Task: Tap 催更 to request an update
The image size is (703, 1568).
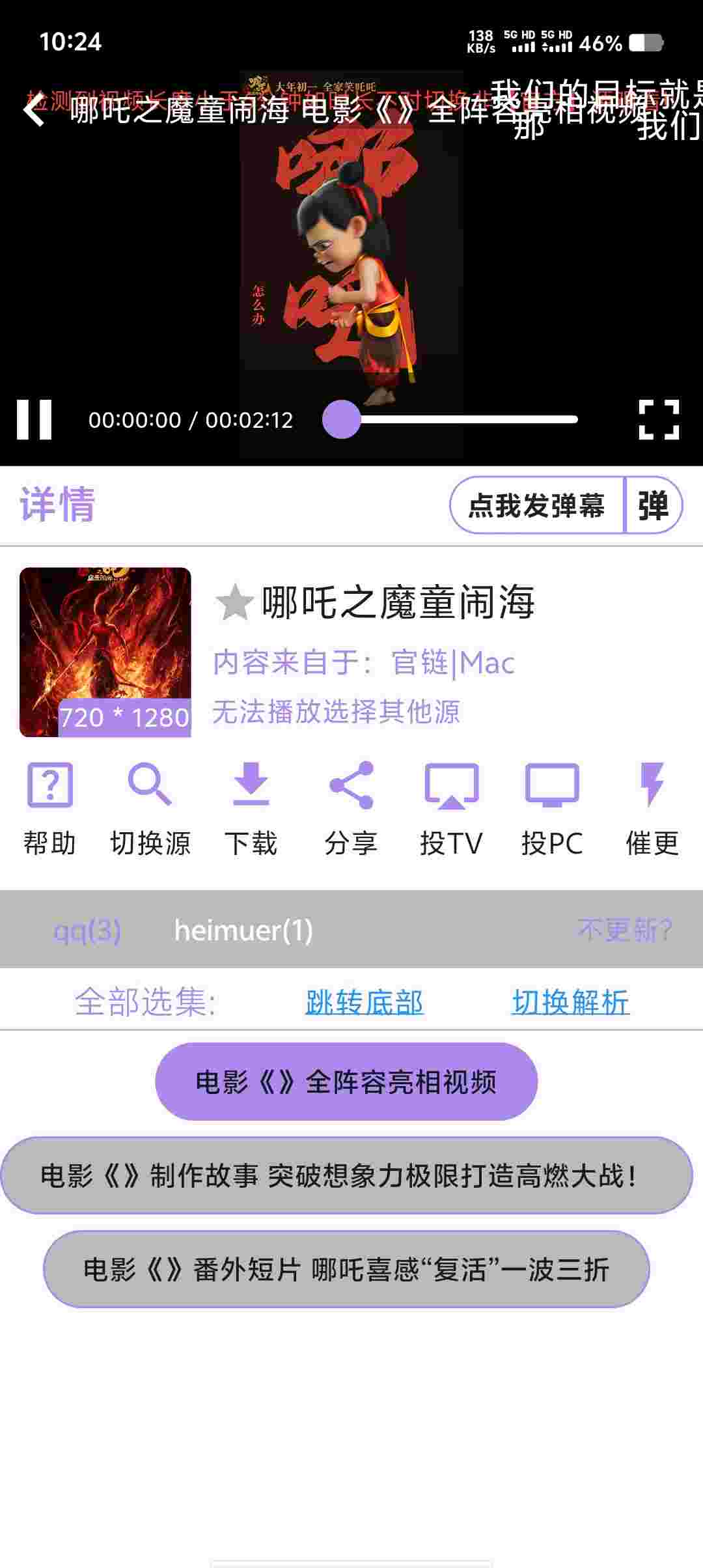Action: point(652,807)
